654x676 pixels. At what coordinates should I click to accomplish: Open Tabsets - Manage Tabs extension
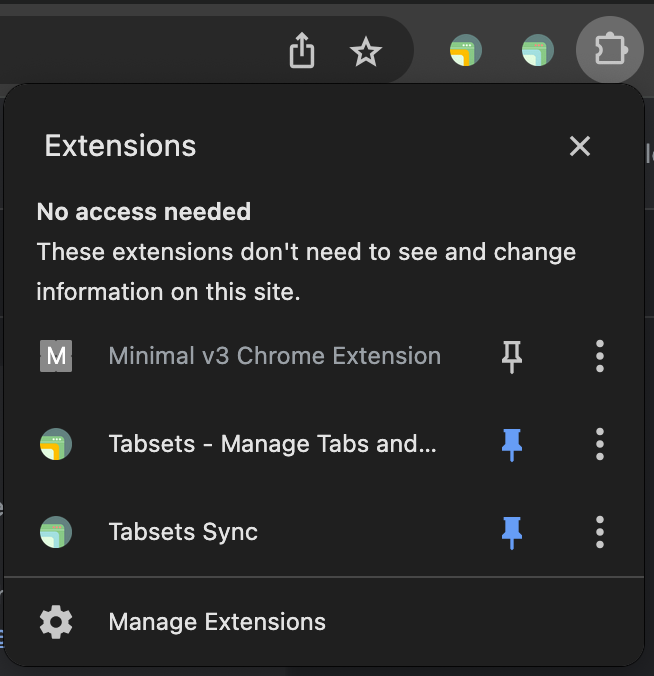click(272, 444)
